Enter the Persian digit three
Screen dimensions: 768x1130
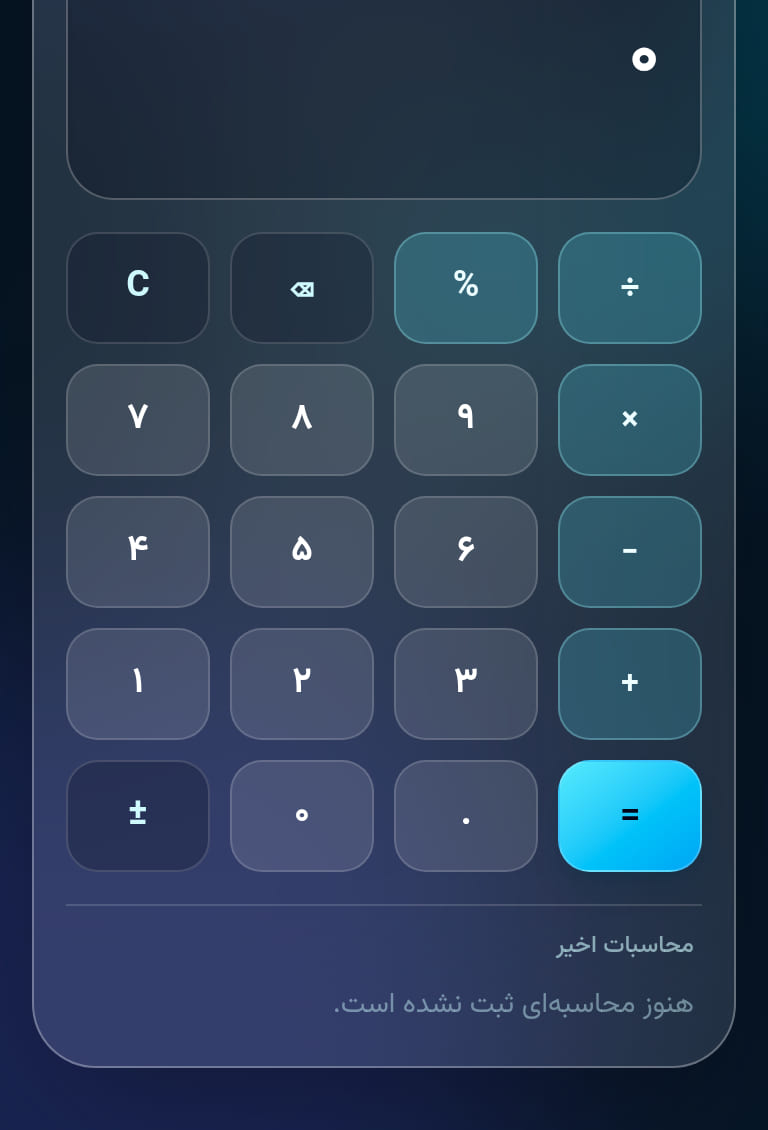click(466, 683)
